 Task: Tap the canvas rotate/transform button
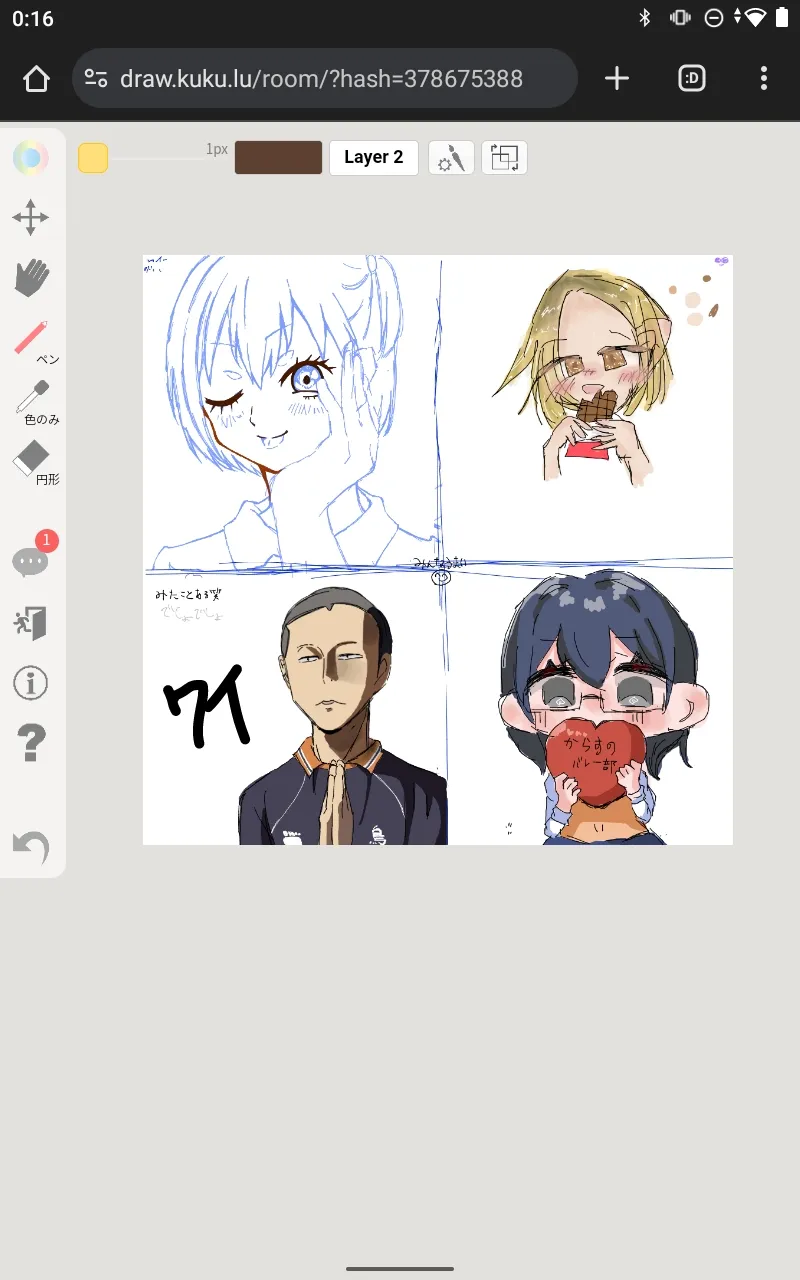tap(504, 158)
